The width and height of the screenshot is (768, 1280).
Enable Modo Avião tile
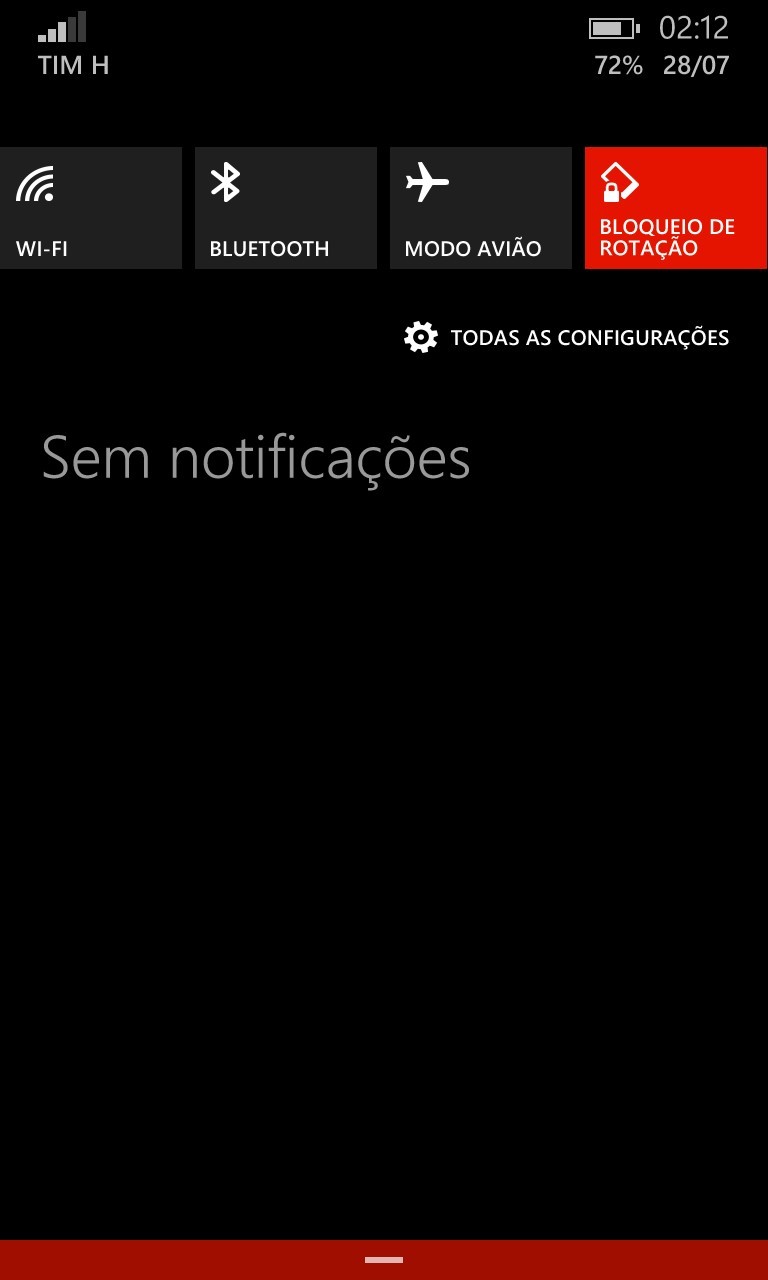[480, 208]
